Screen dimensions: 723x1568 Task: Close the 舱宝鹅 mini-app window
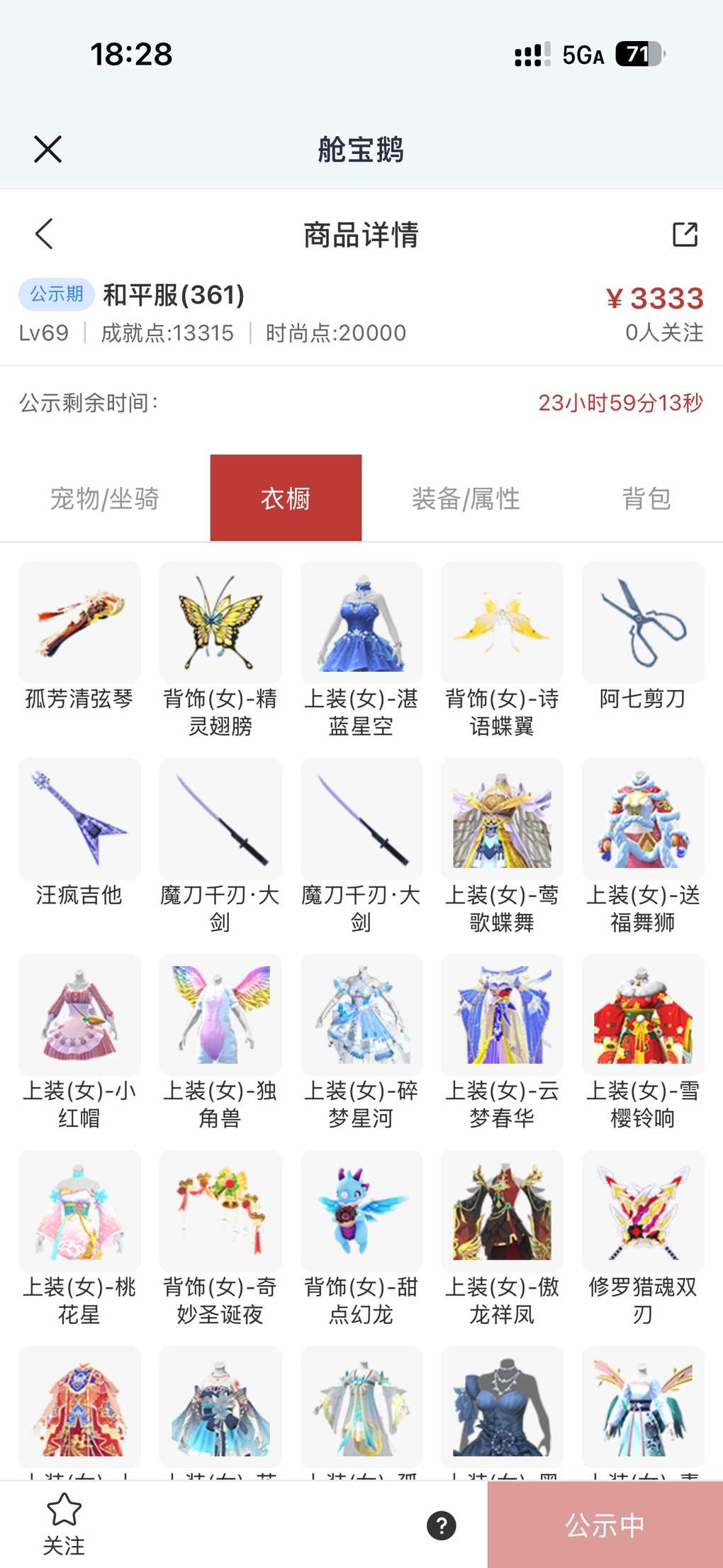[x=47, y=149]
